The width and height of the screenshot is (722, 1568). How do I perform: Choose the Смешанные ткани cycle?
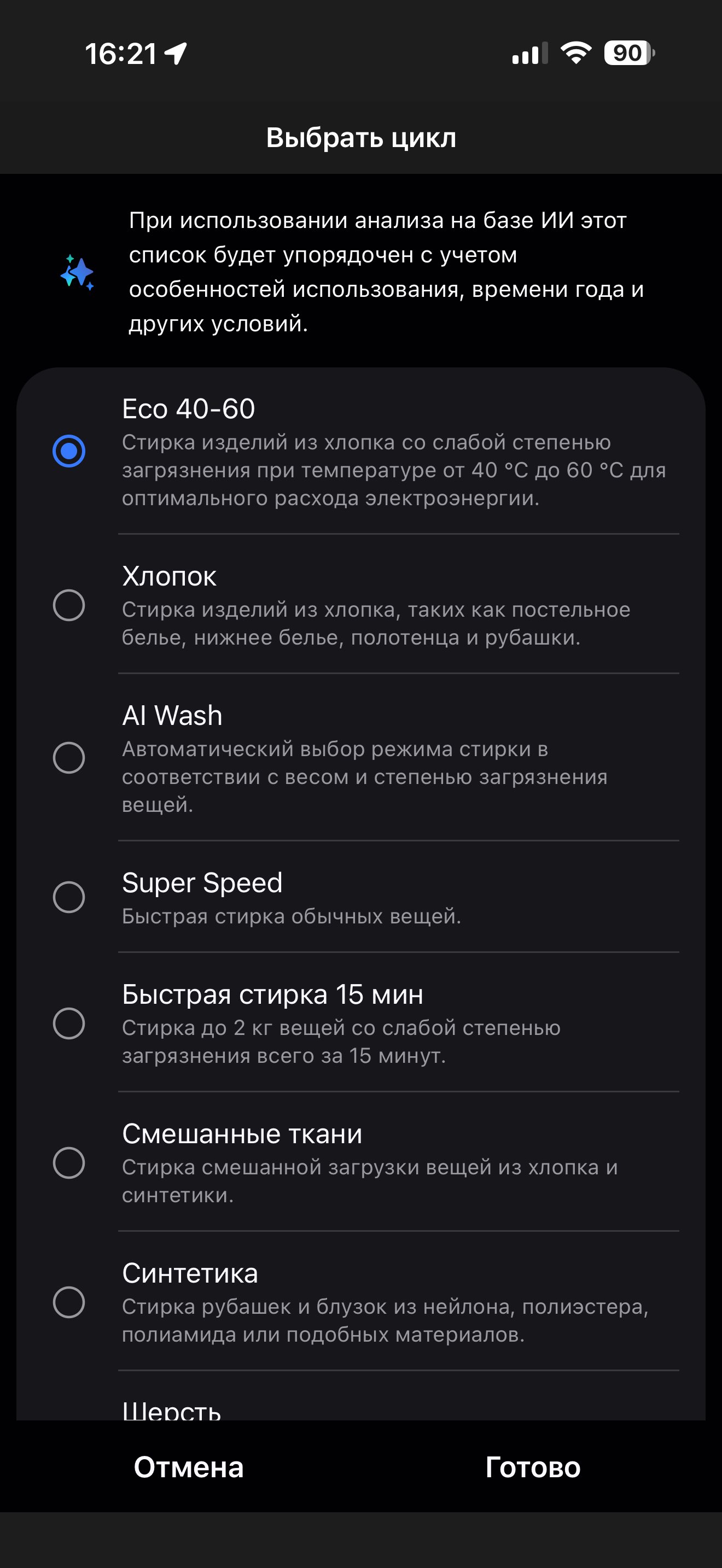(69, 1163)
